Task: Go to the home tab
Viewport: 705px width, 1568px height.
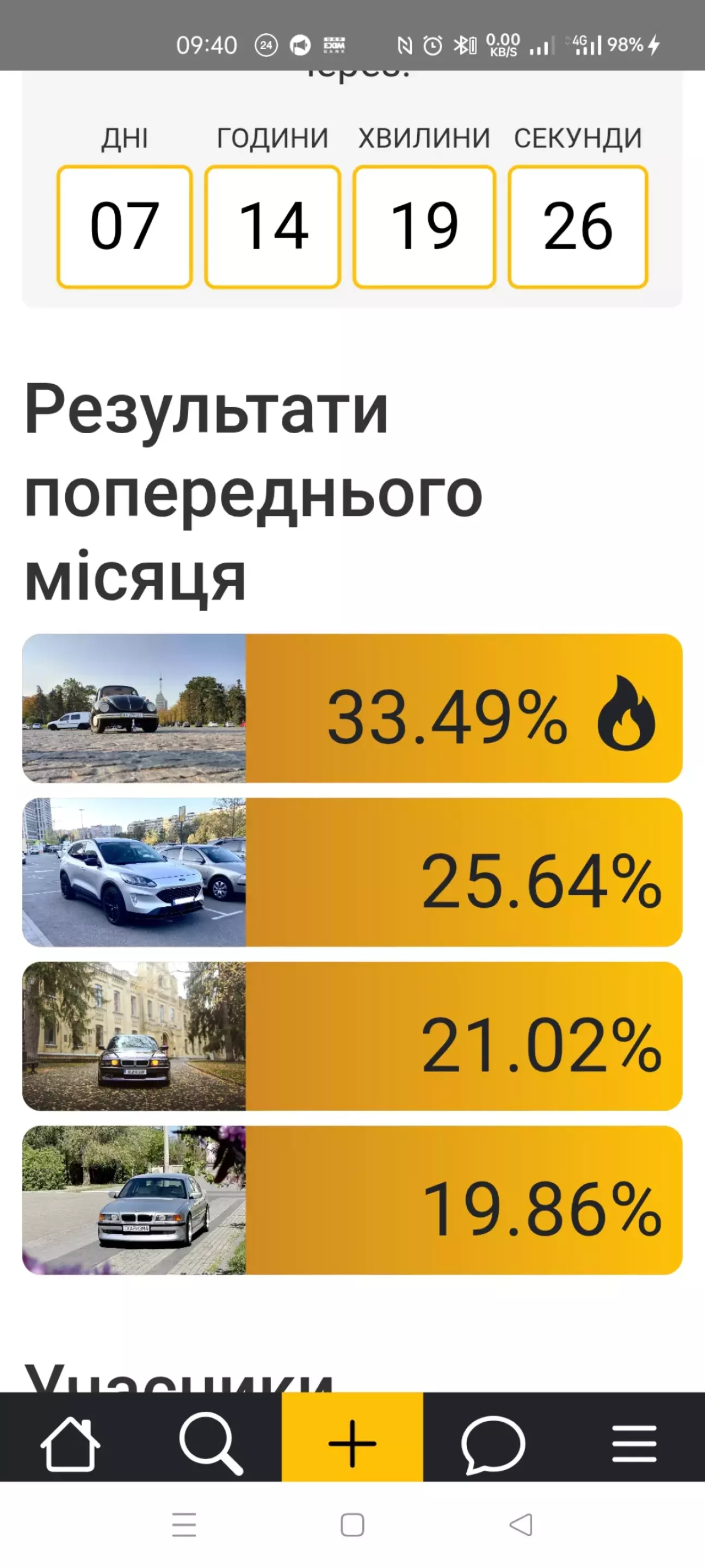Action: [70, 1443]
